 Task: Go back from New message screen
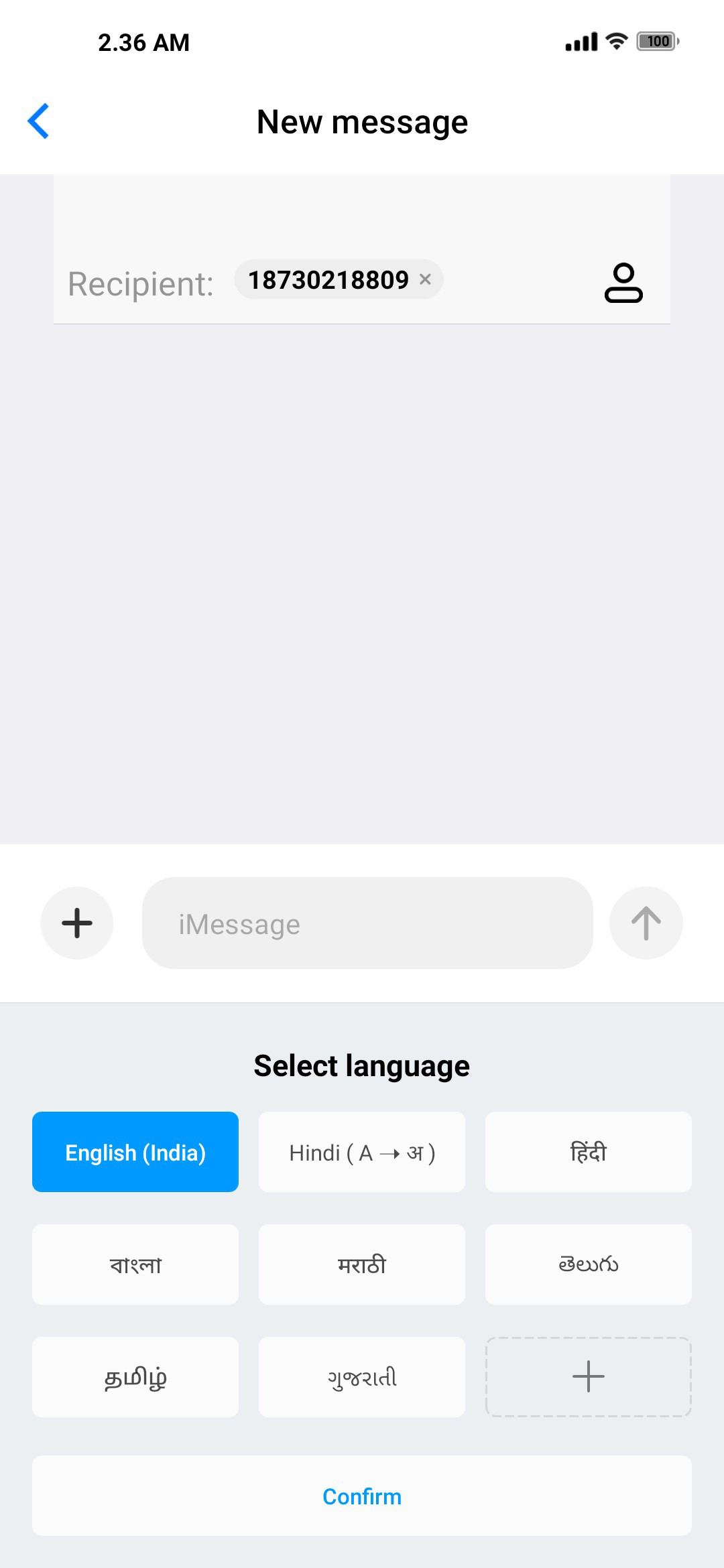click(x=38, y=121)
